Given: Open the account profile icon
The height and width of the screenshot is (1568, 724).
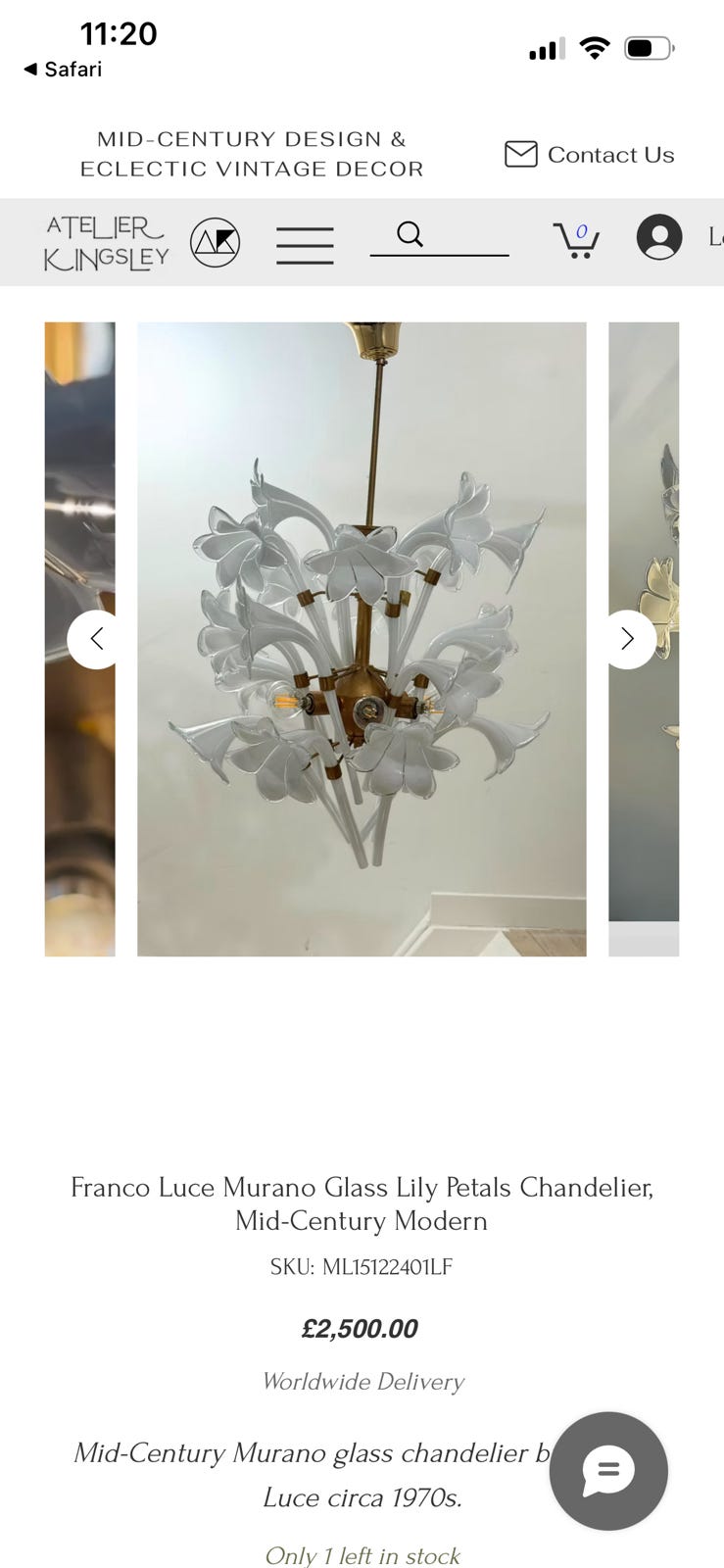Looking at the screenshot, I should pyautogui.click(x=658, y=237).
